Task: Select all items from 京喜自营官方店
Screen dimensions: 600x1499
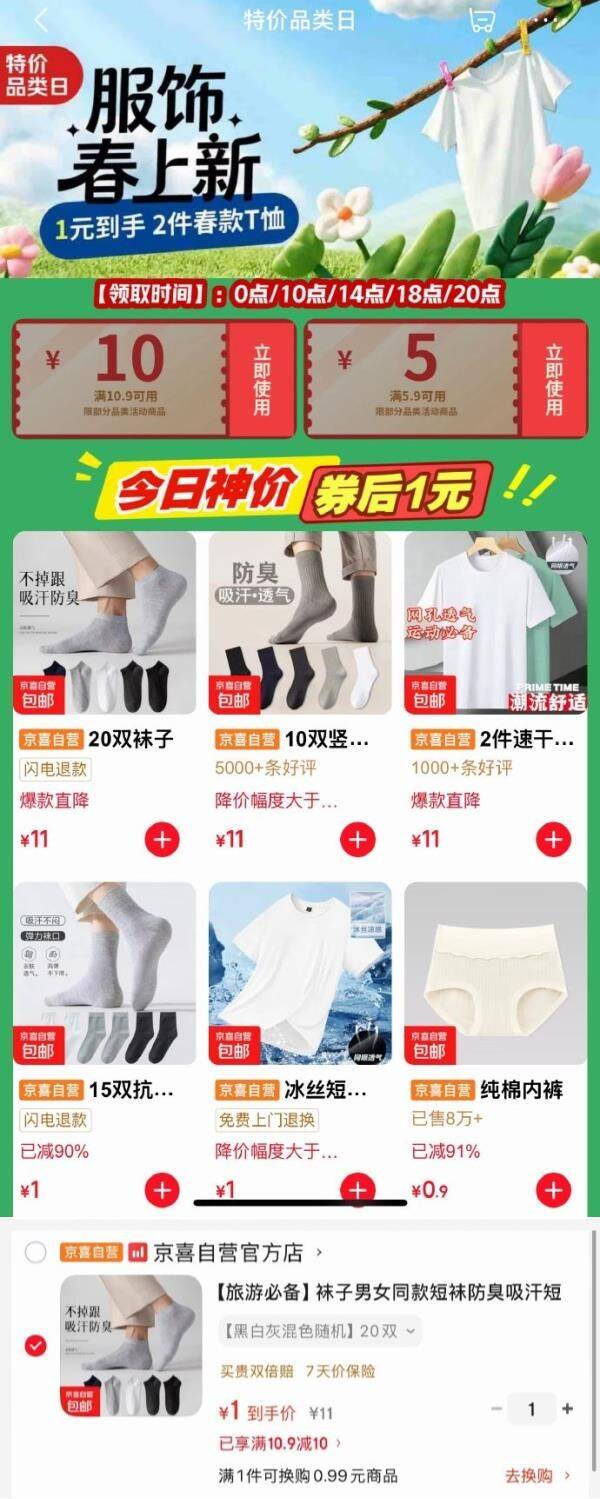Action: pos(35,1252)
